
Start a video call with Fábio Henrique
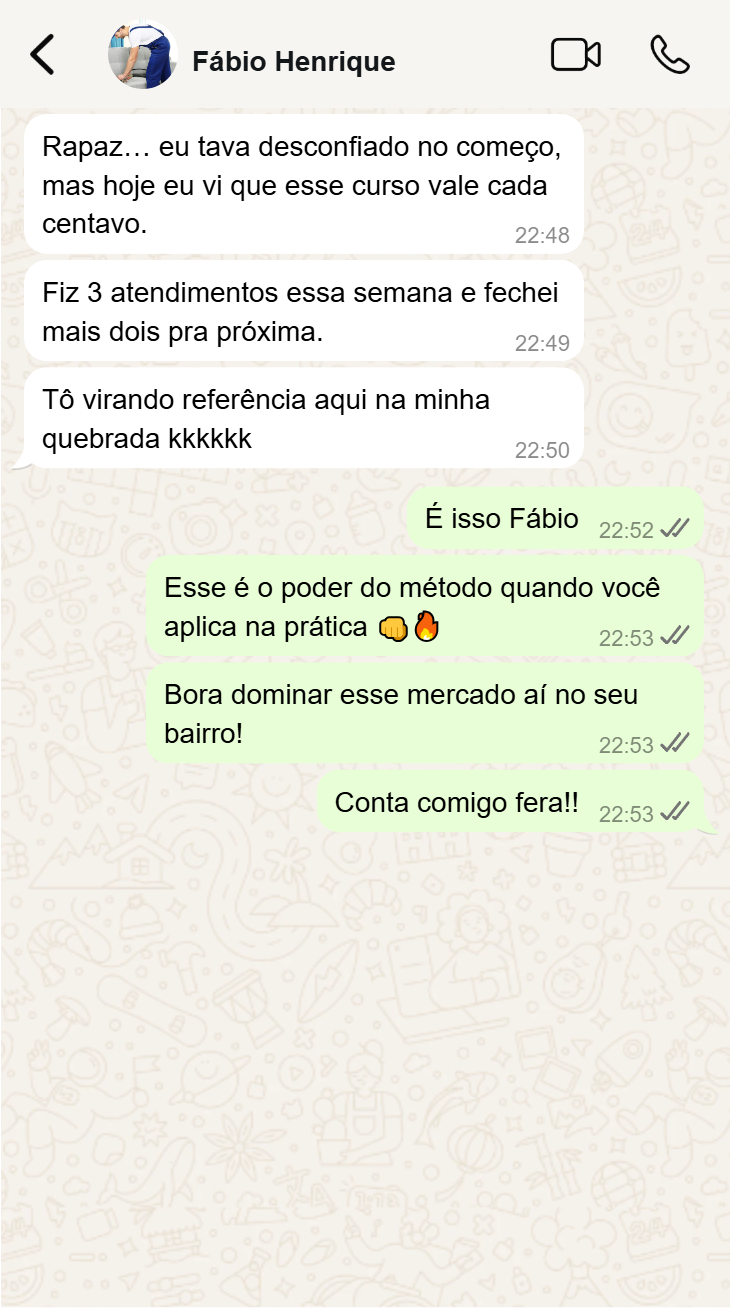pyautogui.click(x=575, y=55)
